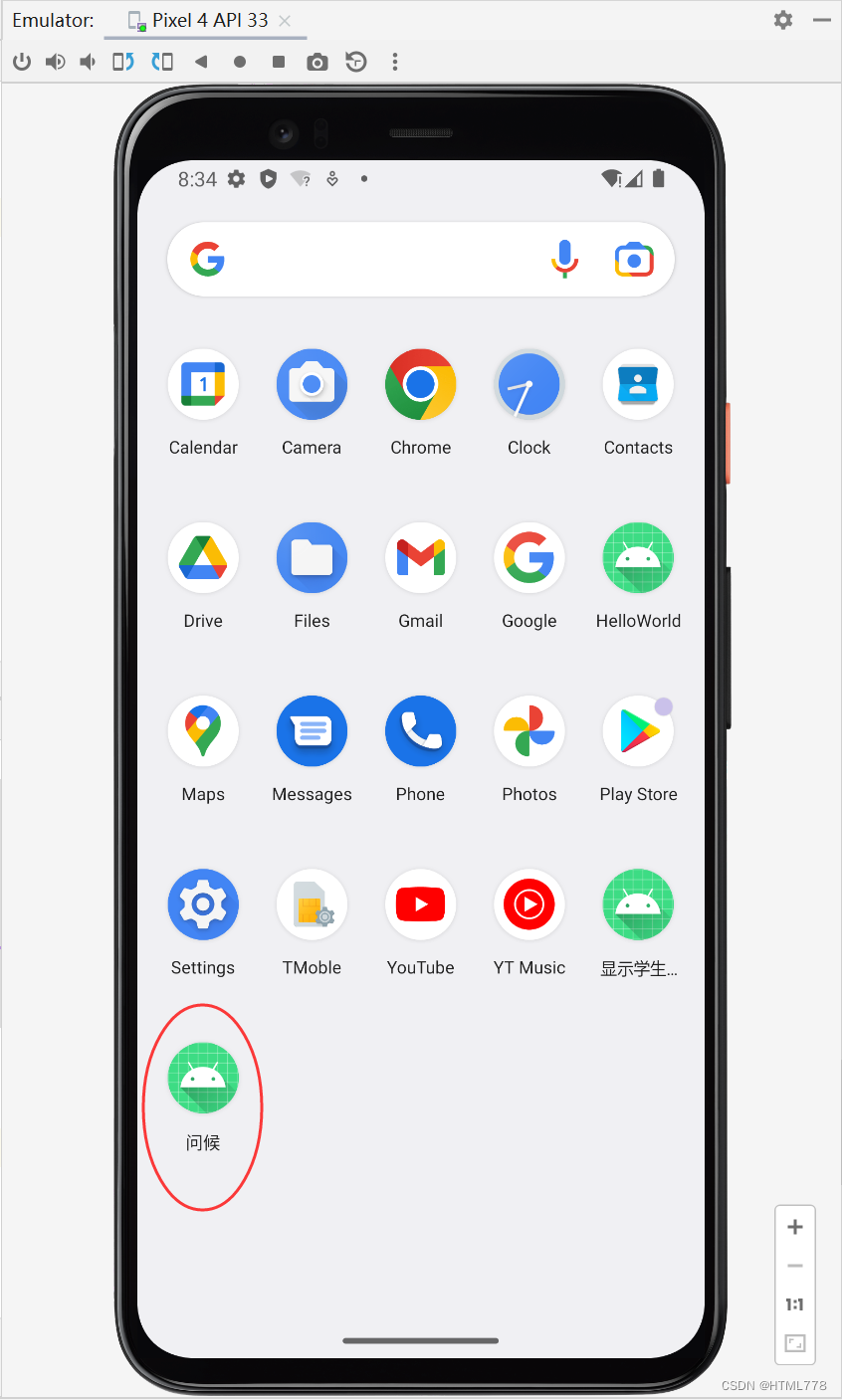Tap the Google search bar
This screenshot has width=842, height=1400.
point(421,260)
